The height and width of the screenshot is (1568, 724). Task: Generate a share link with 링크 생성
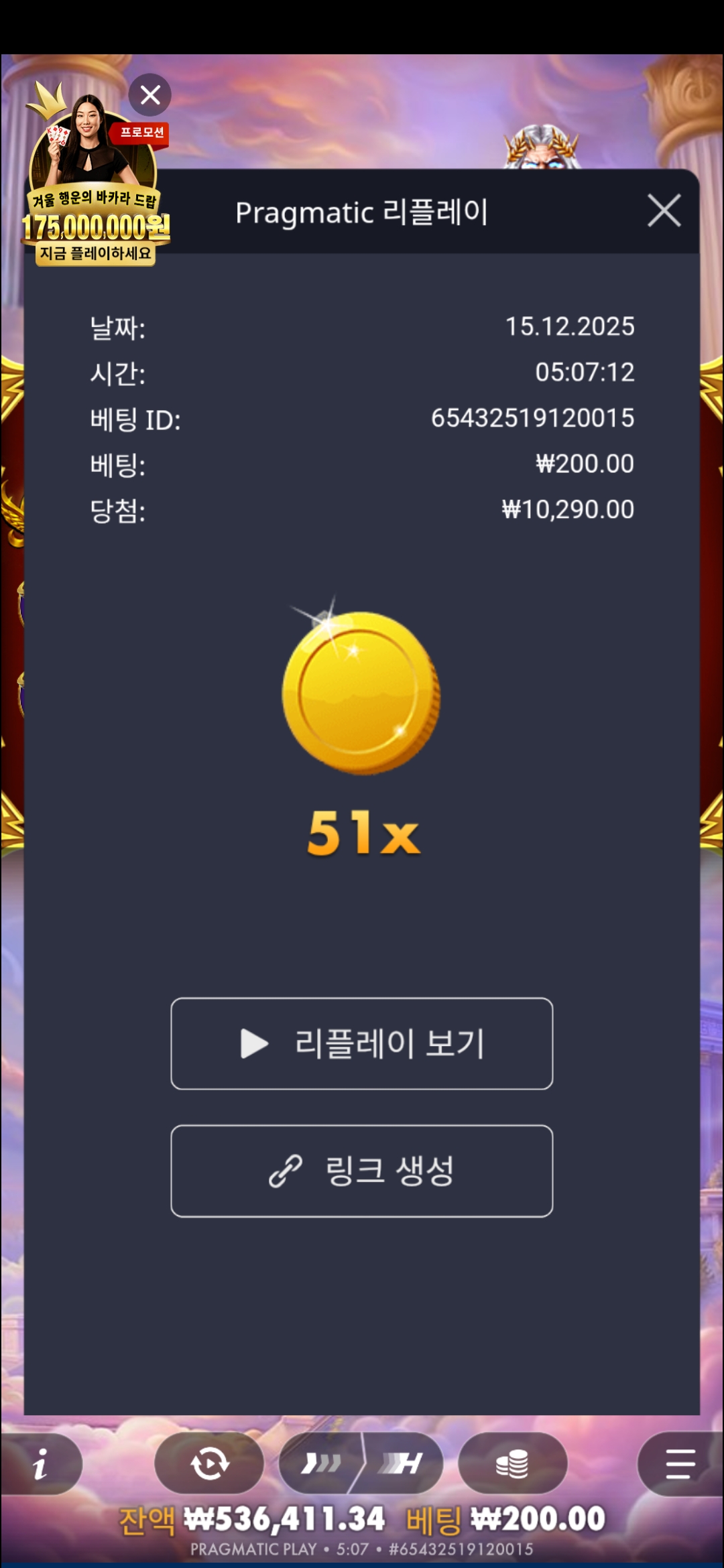[362, 1171]
